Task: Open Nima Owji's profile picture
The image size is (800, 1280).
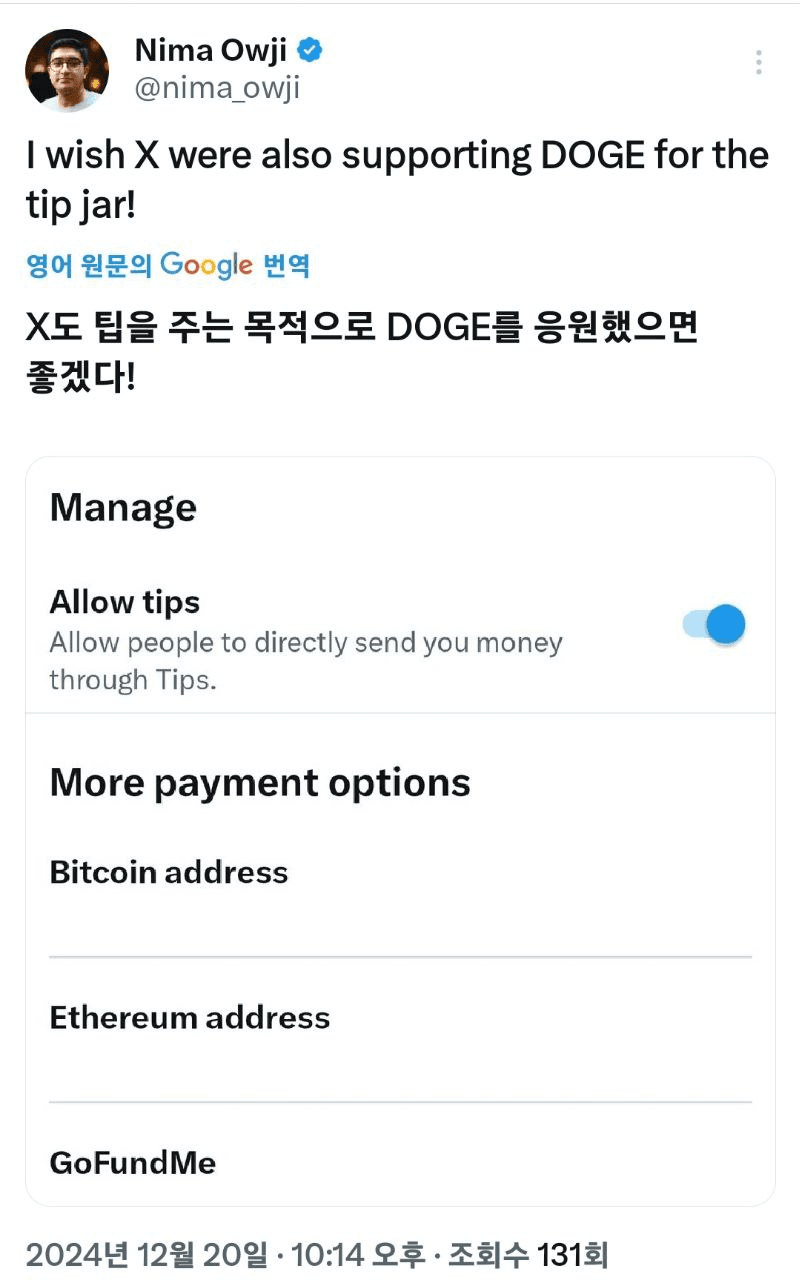Action: tap(67, 70)
